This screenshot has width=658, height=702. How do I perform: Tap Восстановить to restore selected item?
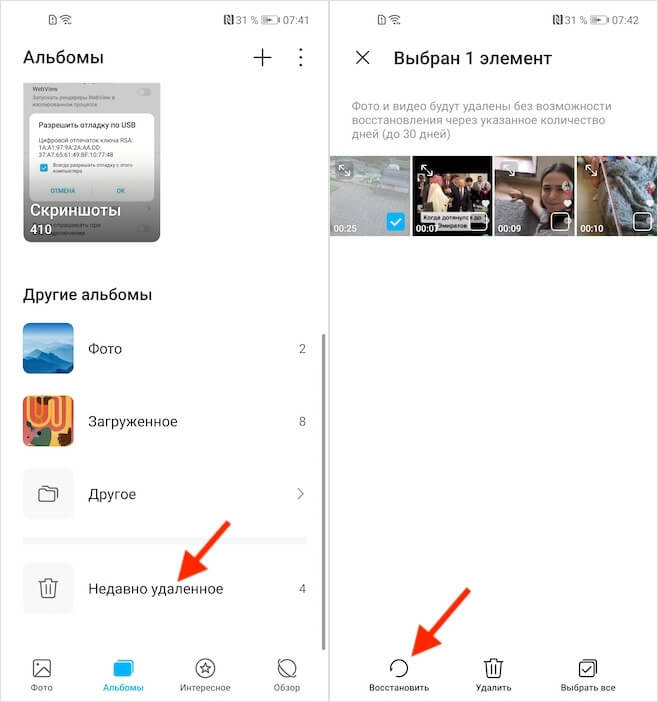tap(399, 675)
